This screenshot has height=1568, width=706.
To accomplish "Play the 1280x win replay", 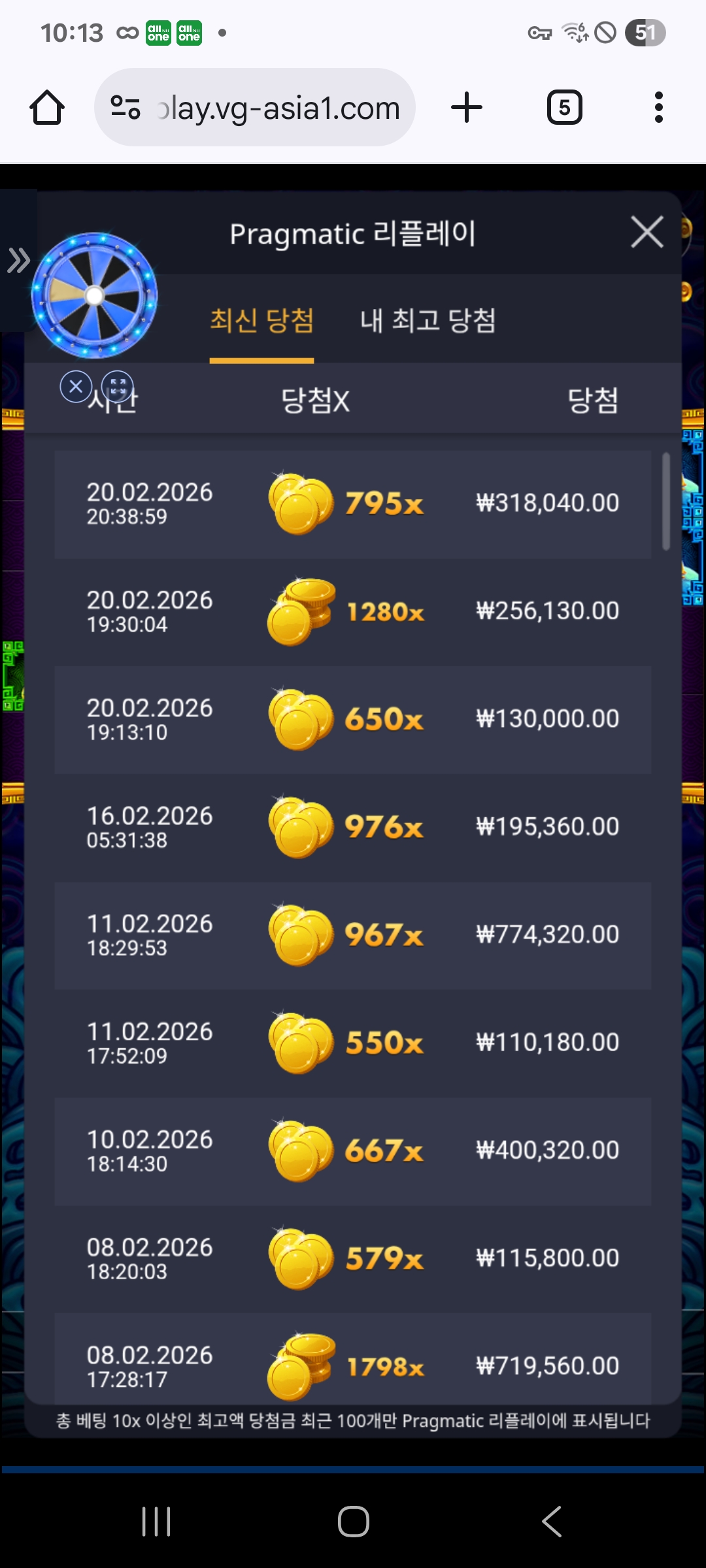I will (352, 612).
